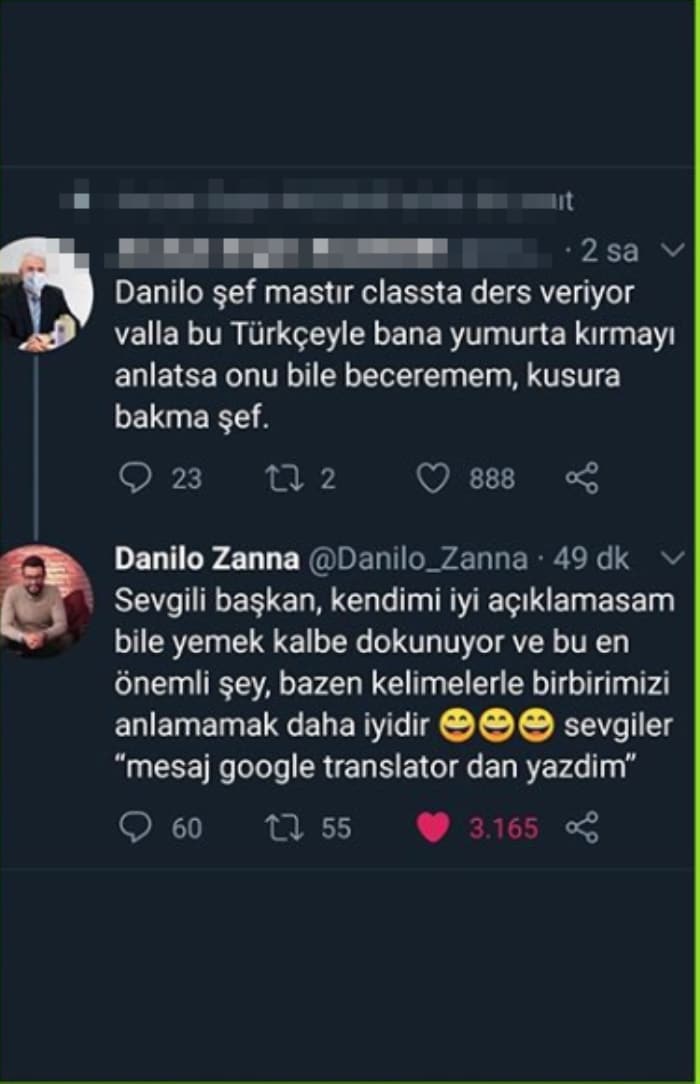
Task: Open options chevron on Danilo Zanna's tweet
Action: click(673, 557)
